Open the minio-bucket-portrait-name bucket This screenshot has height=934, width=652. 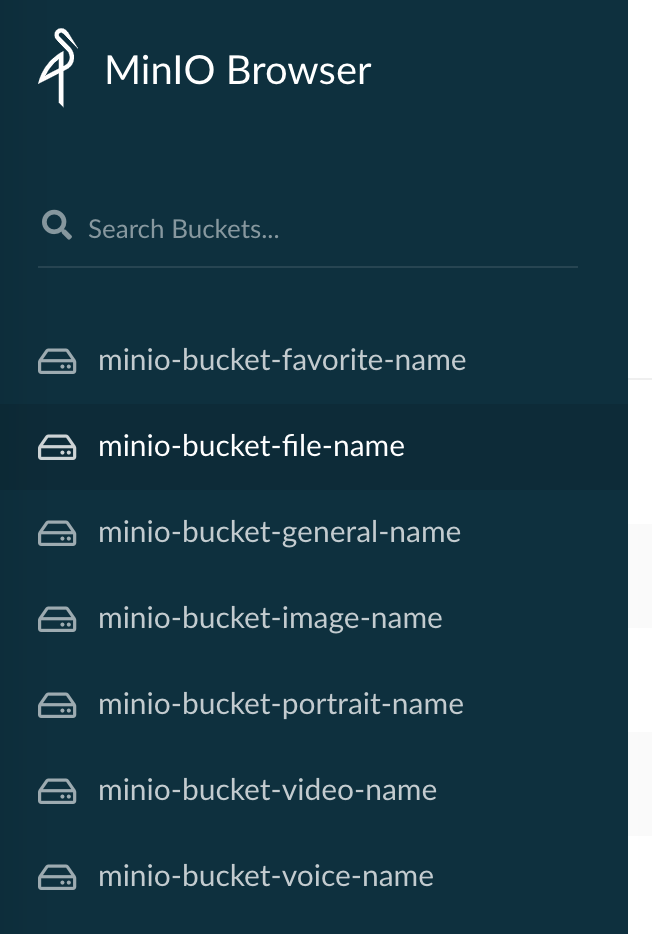coord(280,704)
